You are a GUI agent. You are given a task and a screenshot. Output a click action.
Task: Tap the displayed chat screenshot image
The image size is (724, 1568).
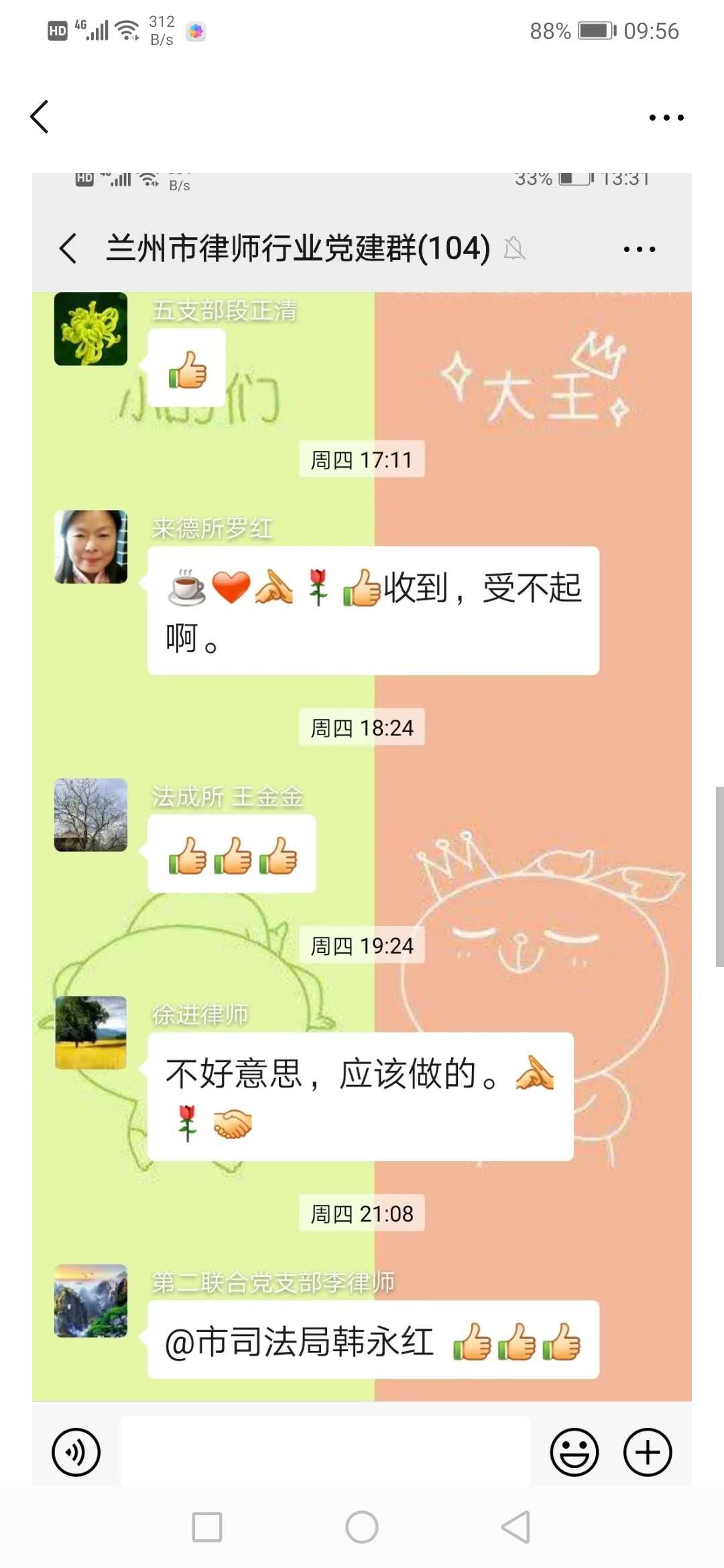pos(362,830)
